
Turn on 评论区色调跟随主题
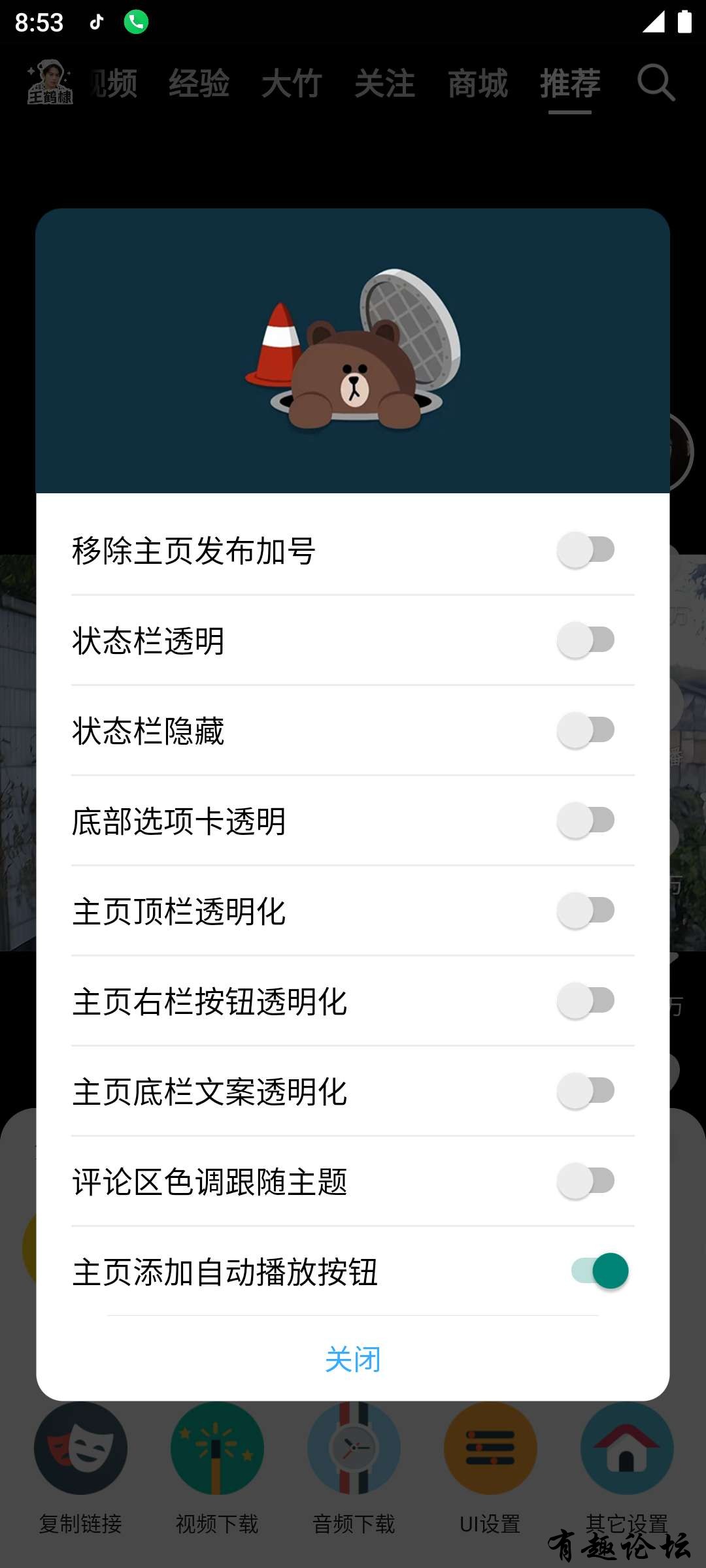586,1181
